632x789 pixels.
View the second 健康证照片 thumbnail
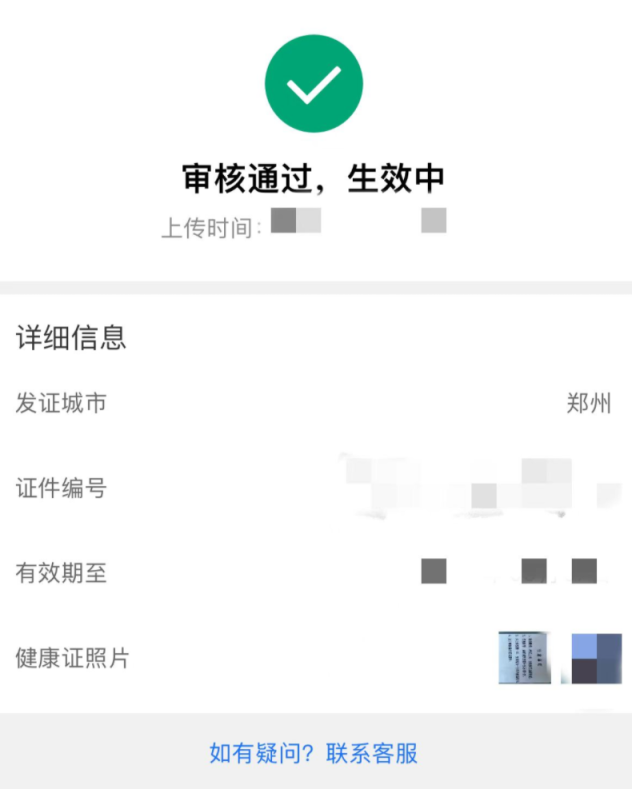tap(596, 658)
